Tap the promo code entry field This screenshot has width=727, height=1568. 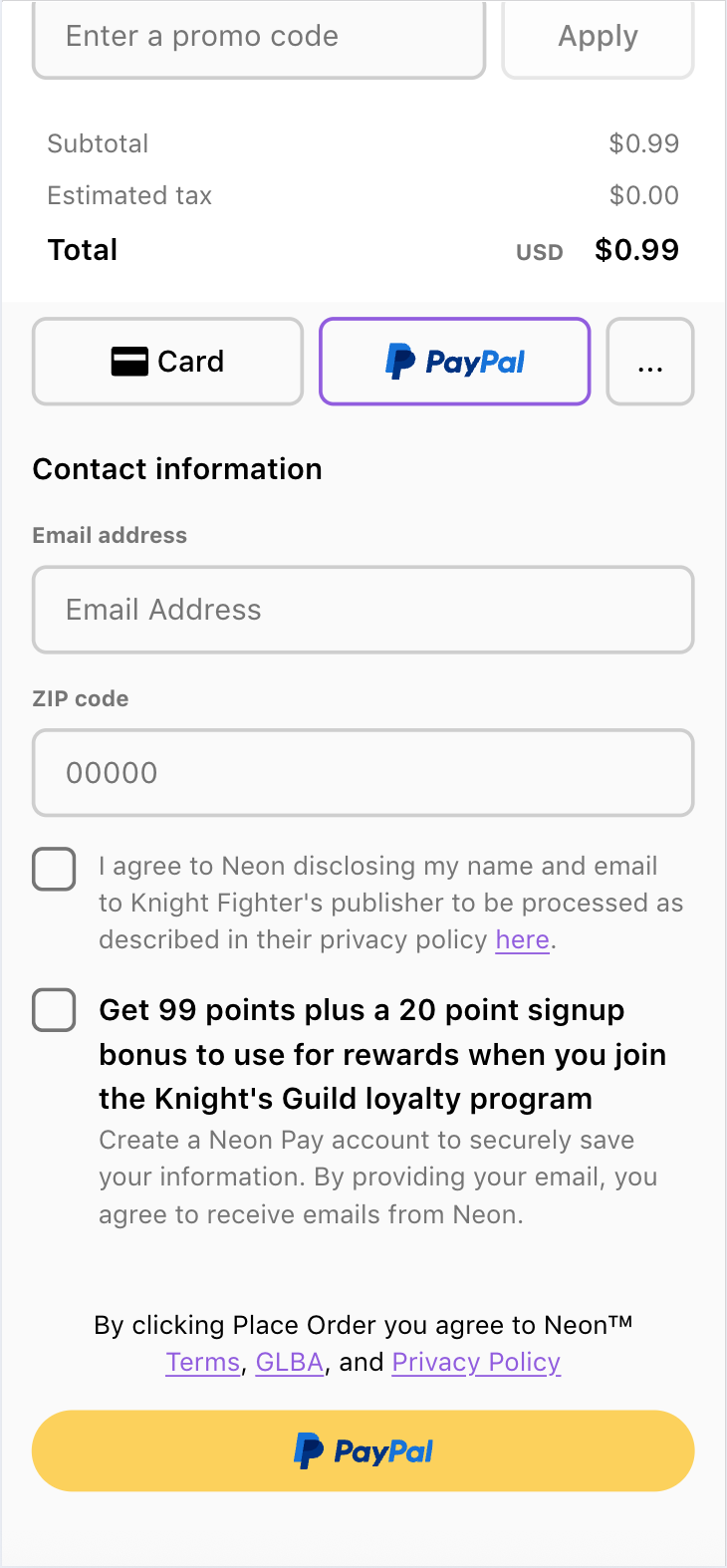tap(259, 38)
